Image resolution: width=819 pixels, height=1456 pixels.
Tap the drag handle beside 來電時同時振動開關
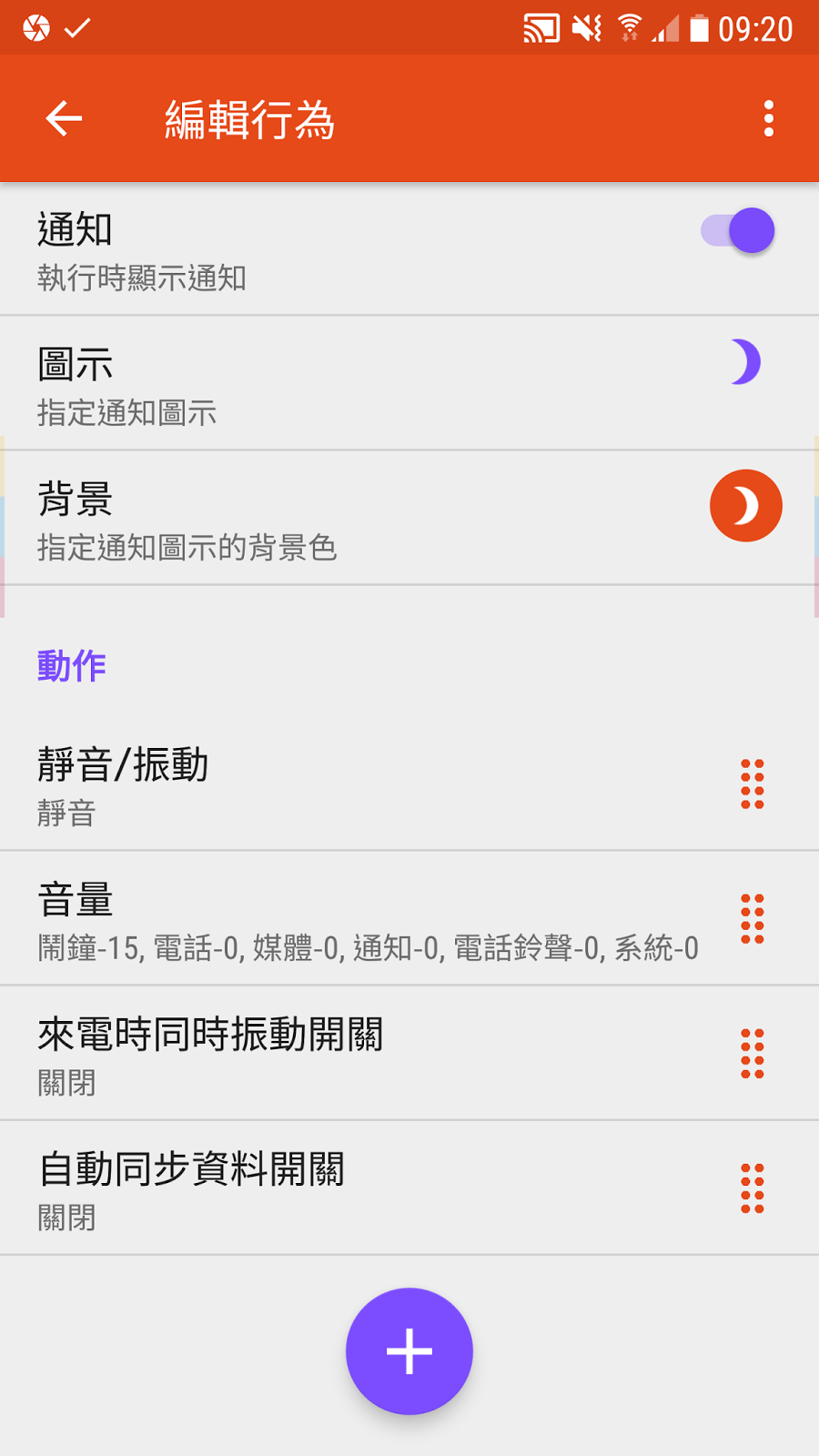[753, 1054]
